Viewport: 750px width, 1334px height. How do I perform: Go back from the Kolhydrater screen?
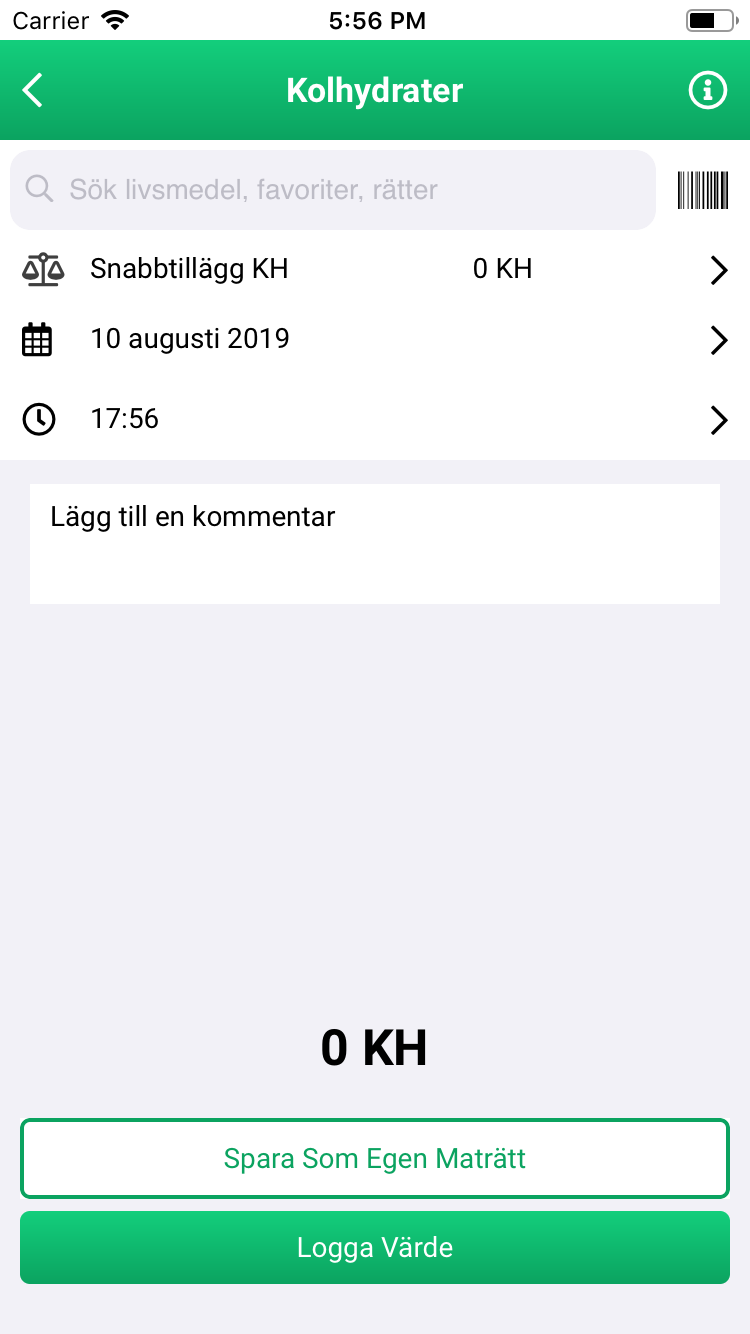[x=33, y=91]
